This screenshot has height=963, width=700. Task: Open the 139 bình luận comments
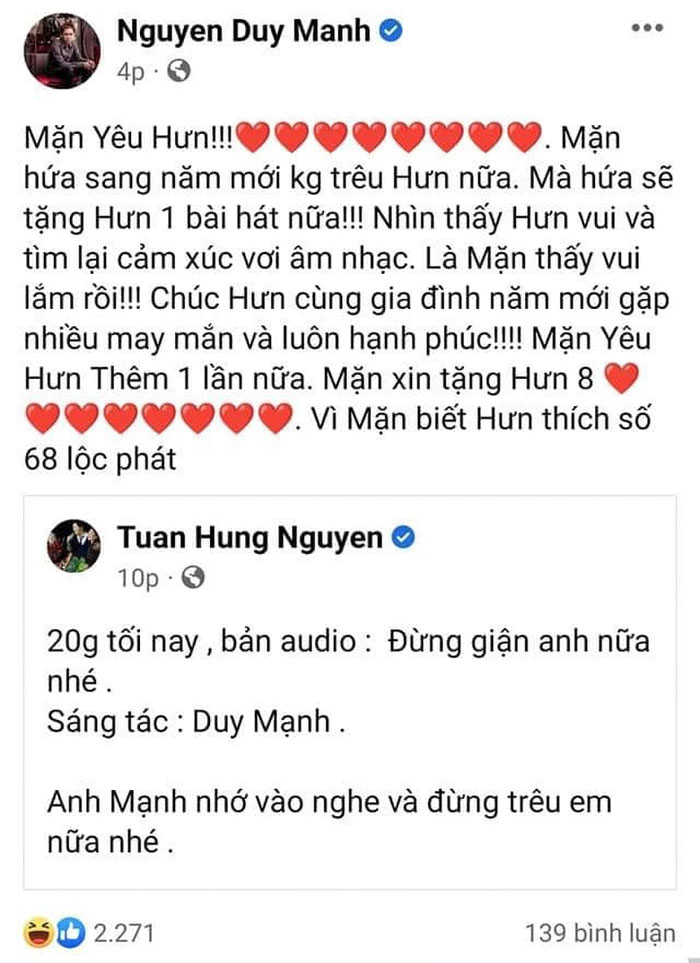click(600, 933)
